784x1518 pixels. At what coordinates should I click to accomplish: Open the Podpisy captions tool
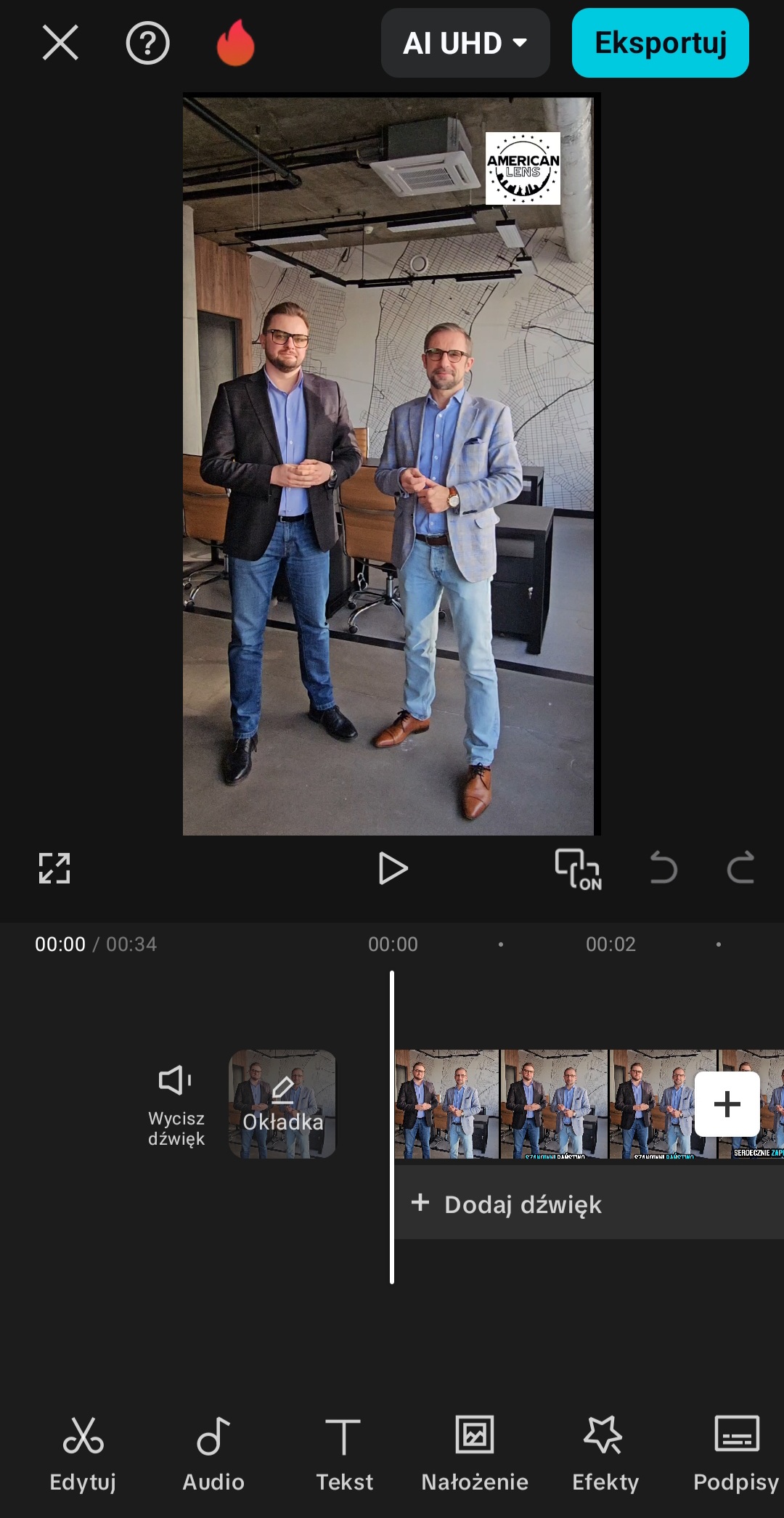[x=735, y=1451]
